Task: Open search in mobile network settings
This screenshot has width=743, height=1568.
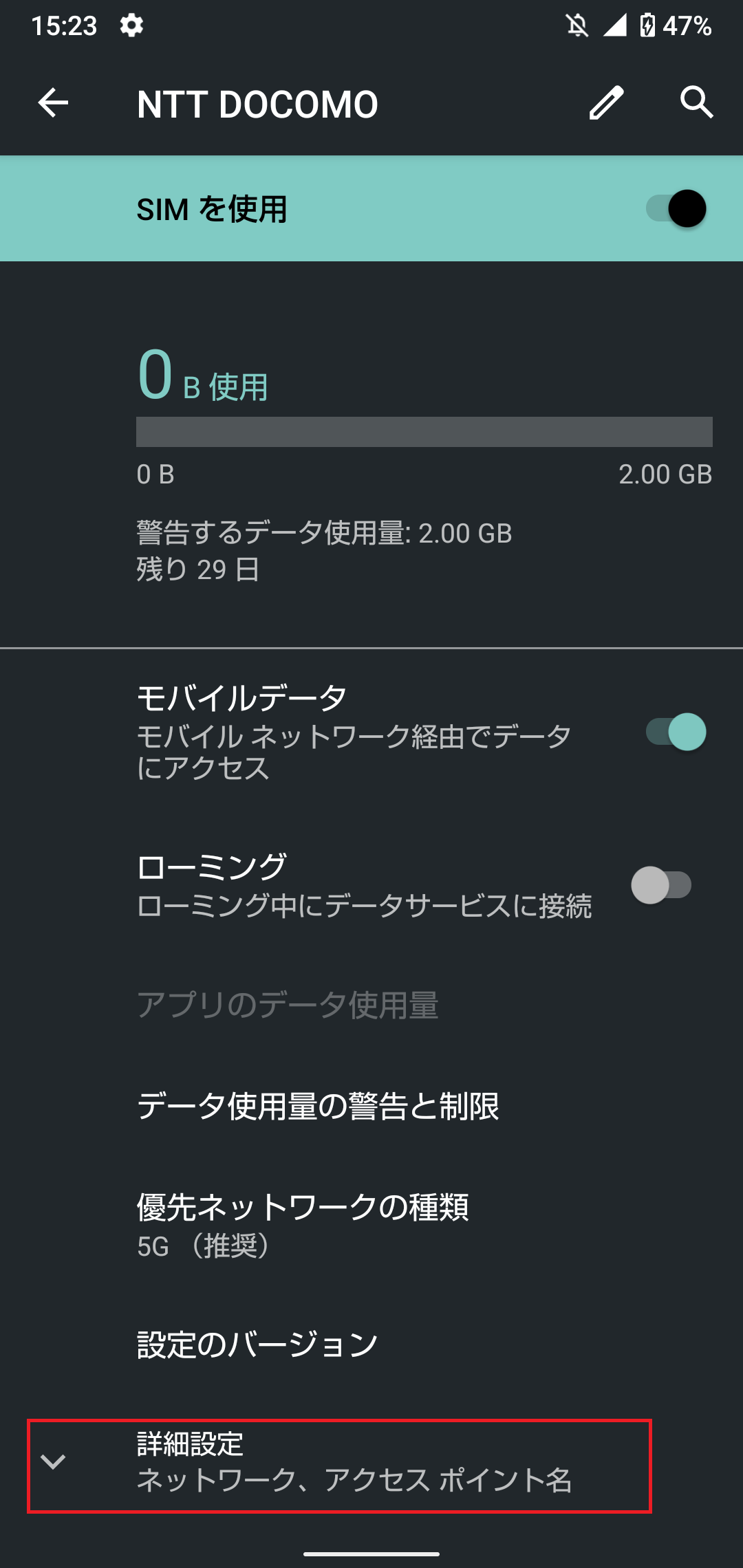Action: [697, 103]
